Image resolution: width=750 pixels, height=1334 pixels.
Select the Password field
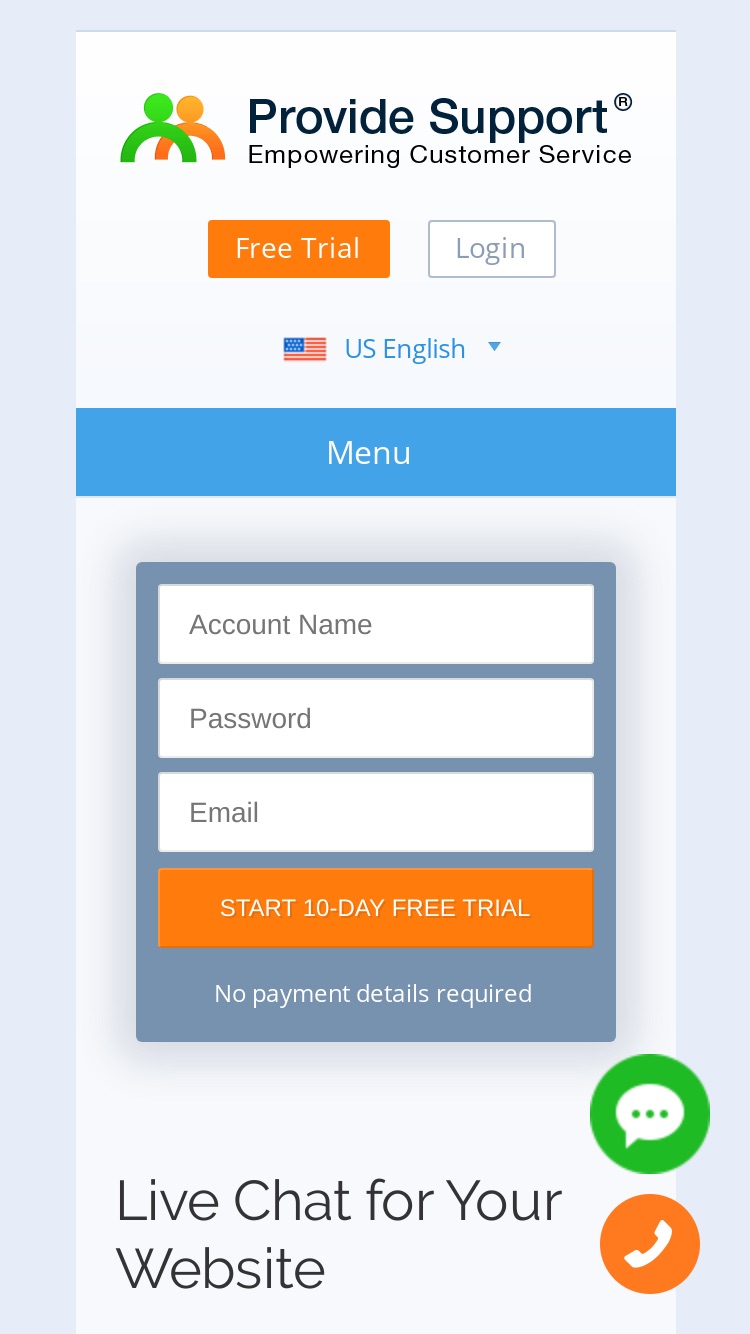click(x=376, y=718)
